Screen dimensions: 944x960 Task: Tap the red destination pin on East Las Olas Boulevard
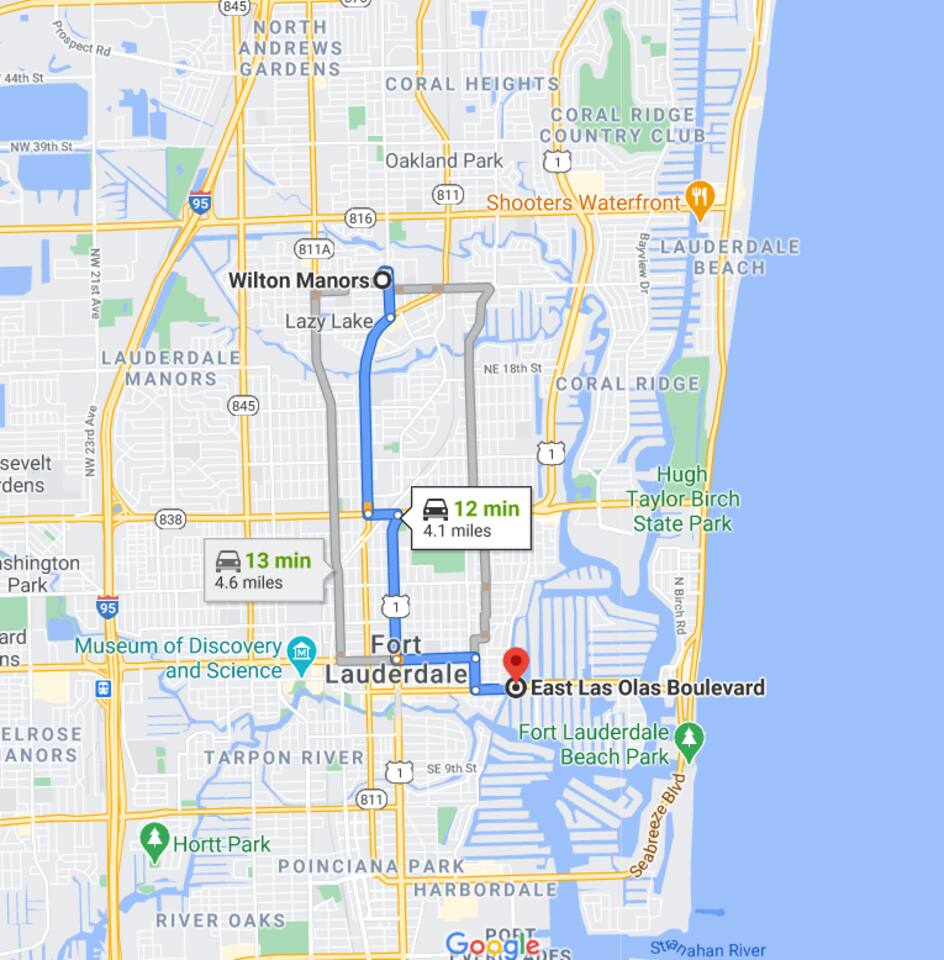pyautogui.click(x=515, y=664)
